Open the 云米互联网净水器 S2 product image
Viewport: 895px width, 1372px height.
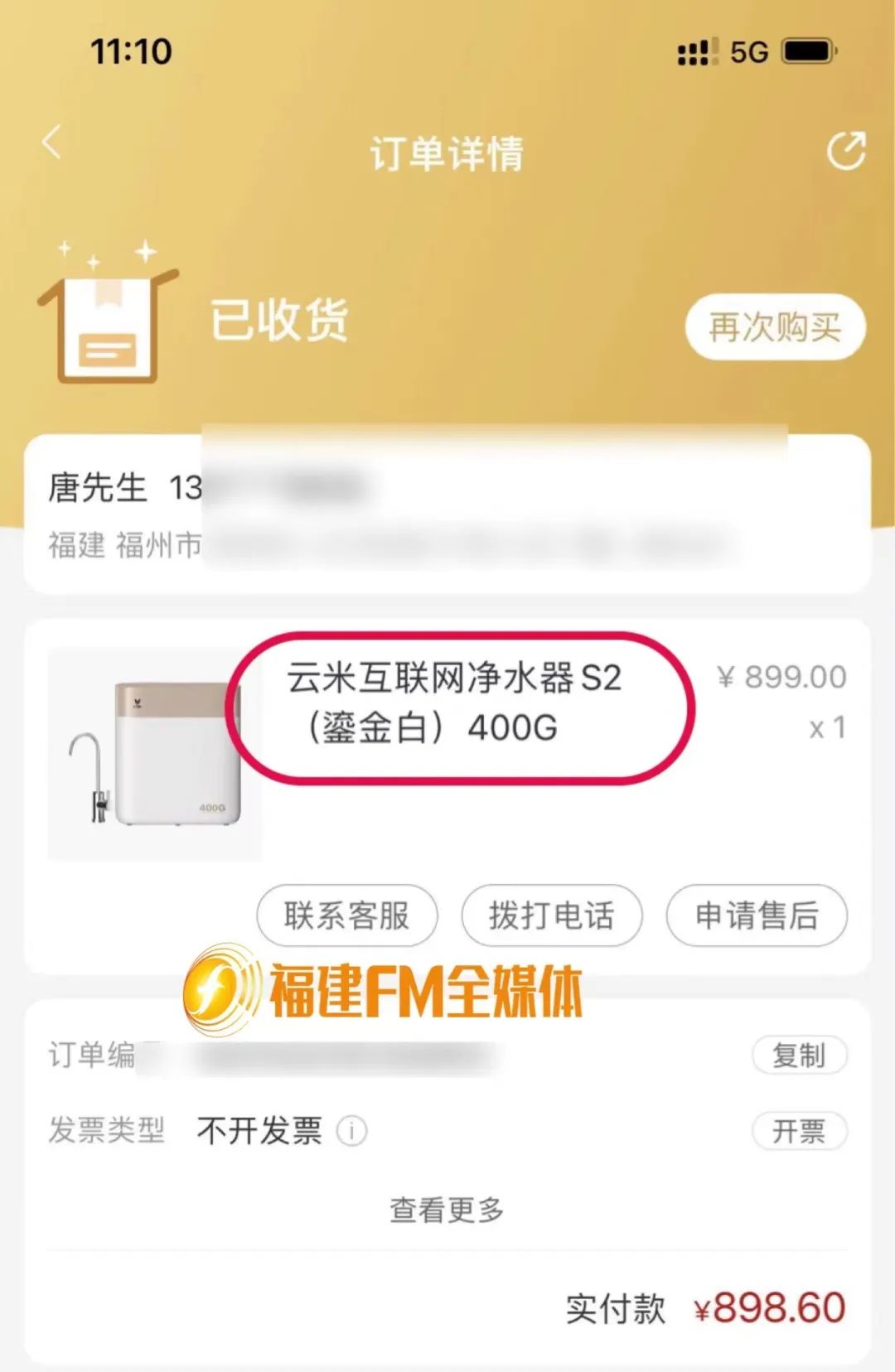coord(155,754)
